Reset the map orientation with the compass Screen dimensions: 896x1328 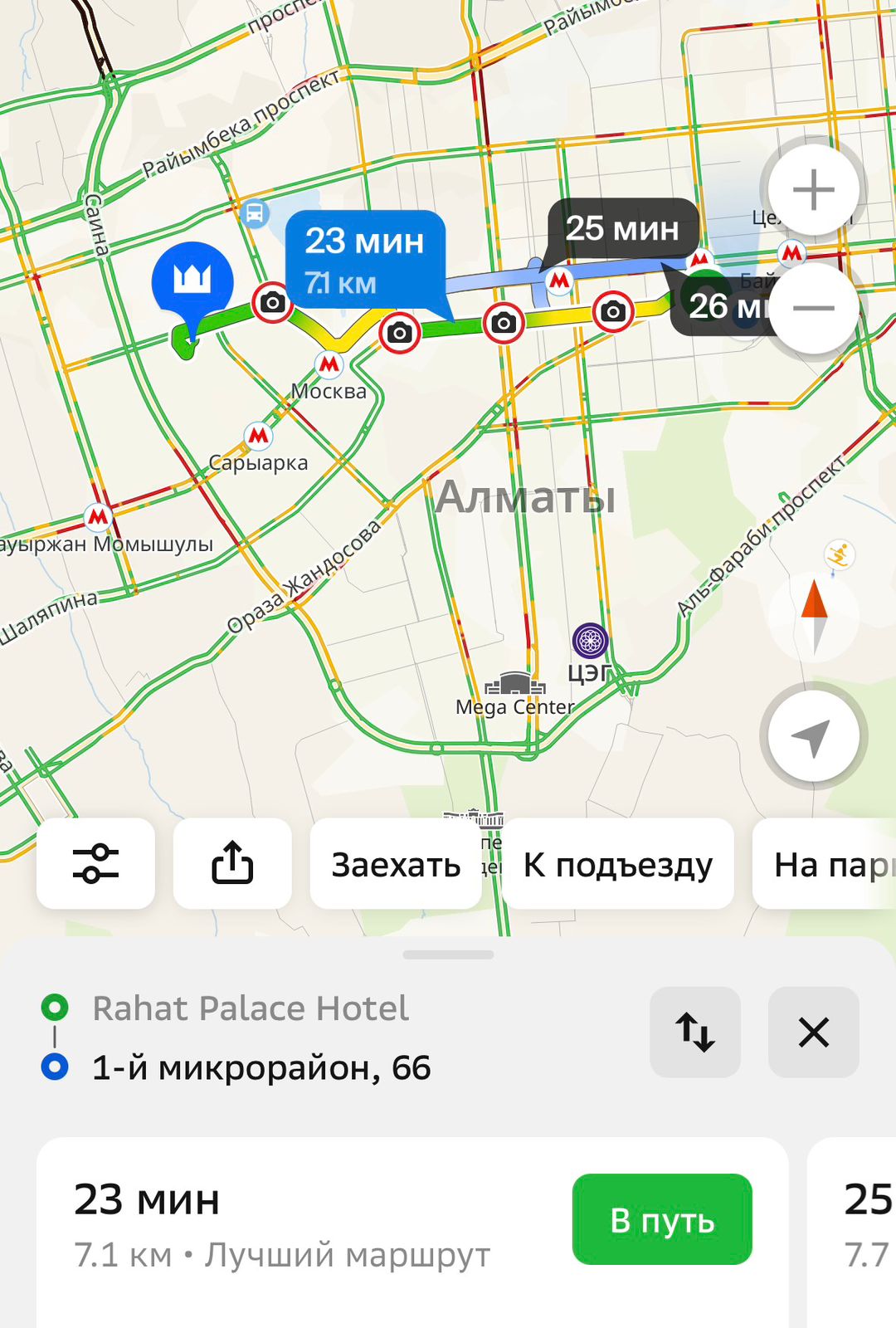814,617
